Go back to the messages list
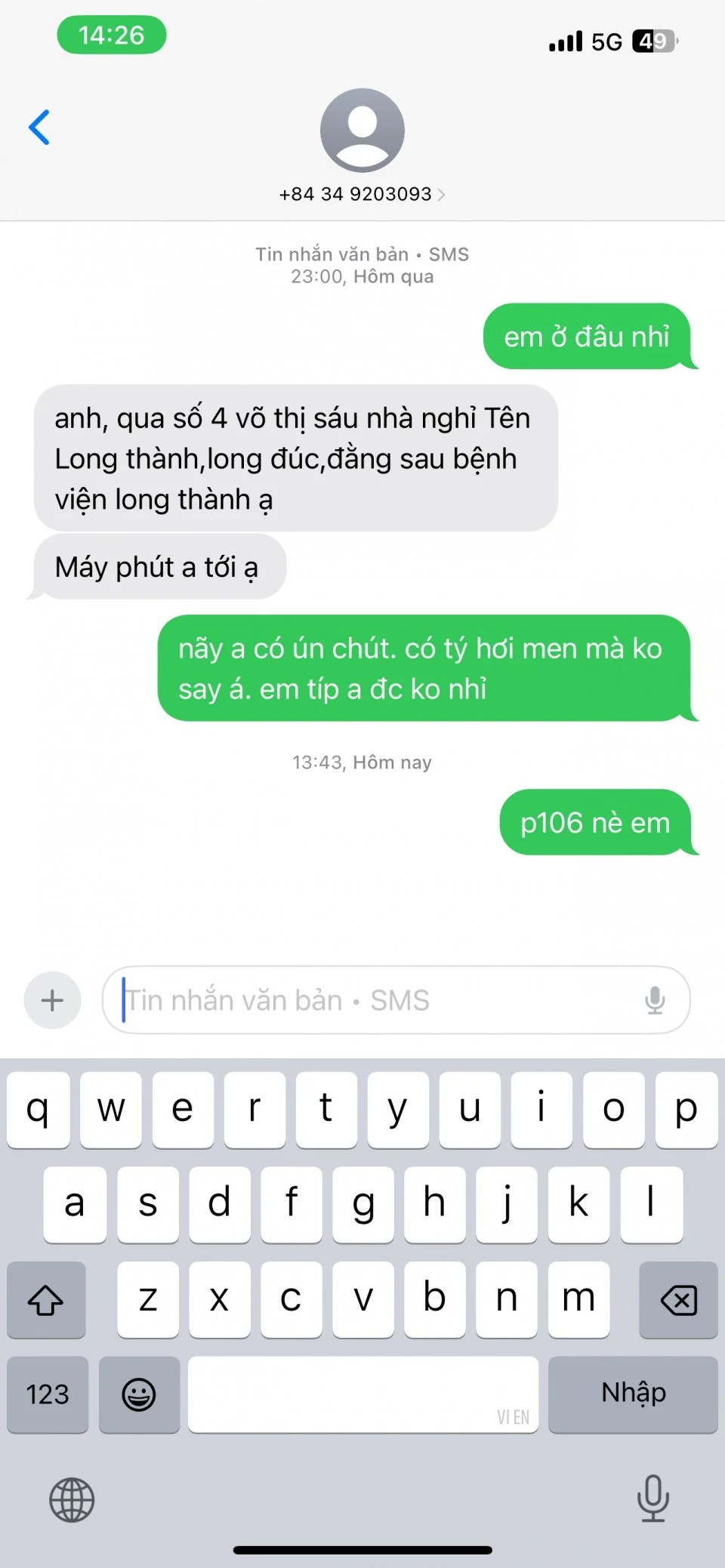Viewport: 725px width, 1568px height. point(39,127)
